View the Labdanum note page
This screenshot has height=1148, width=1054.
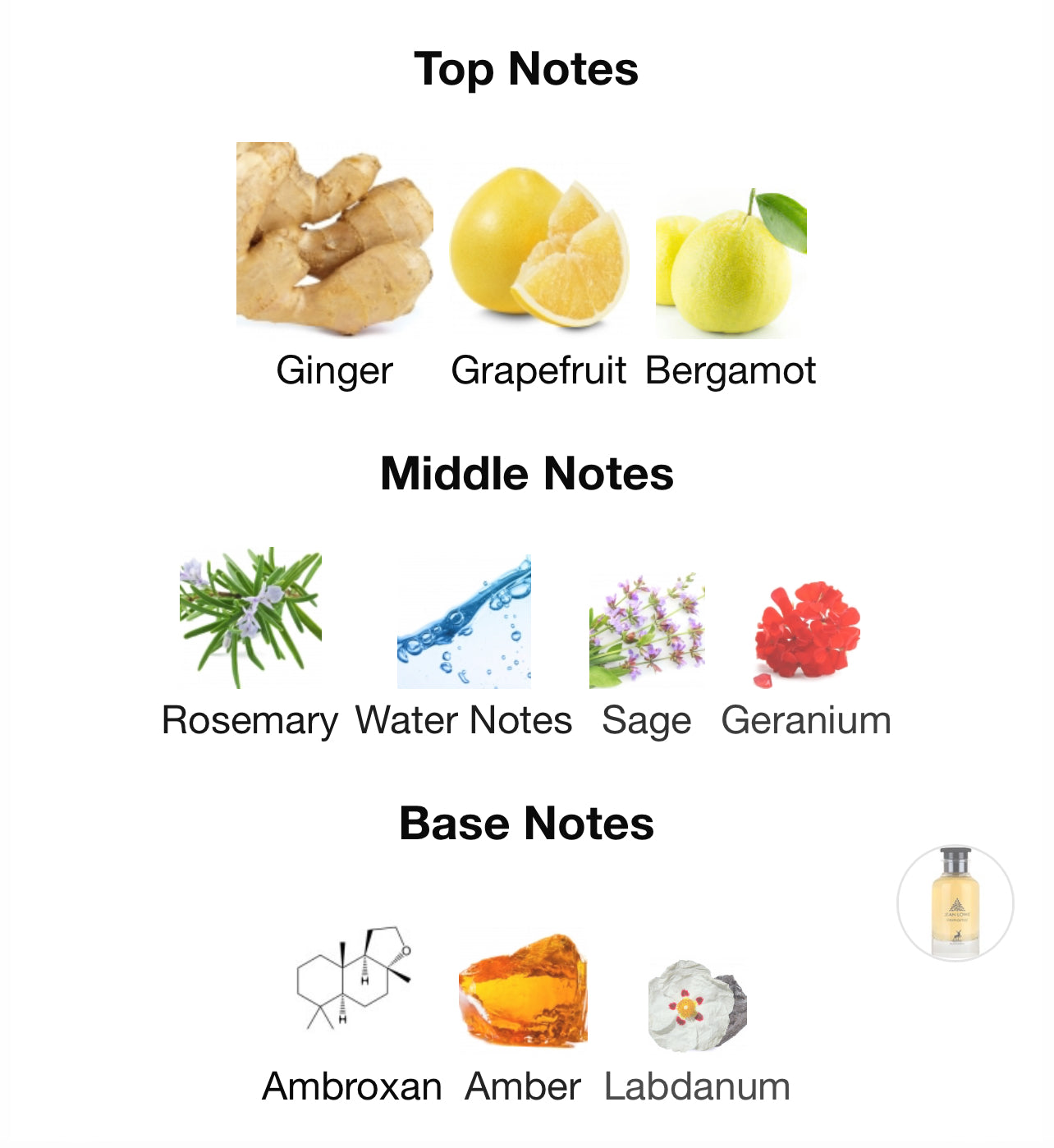click(x=697, y=1007)
